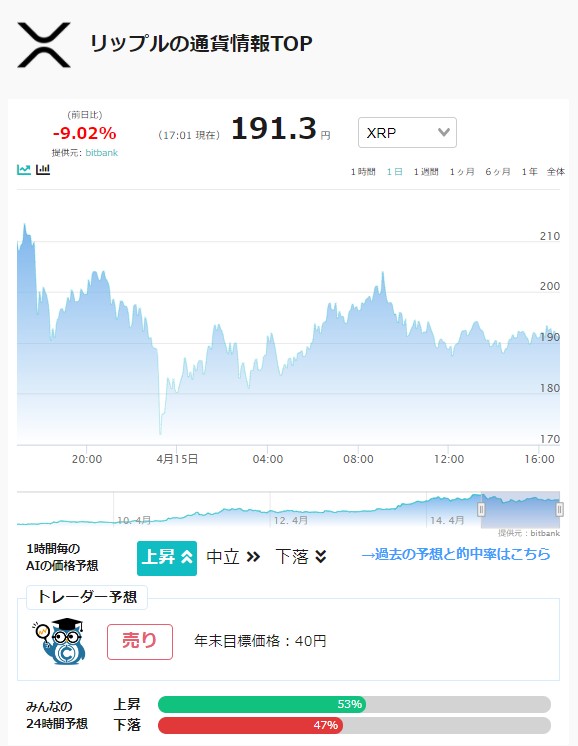578x746 pixels.
Task: Select the 全体 time range
Action: [x=556, y=172]
